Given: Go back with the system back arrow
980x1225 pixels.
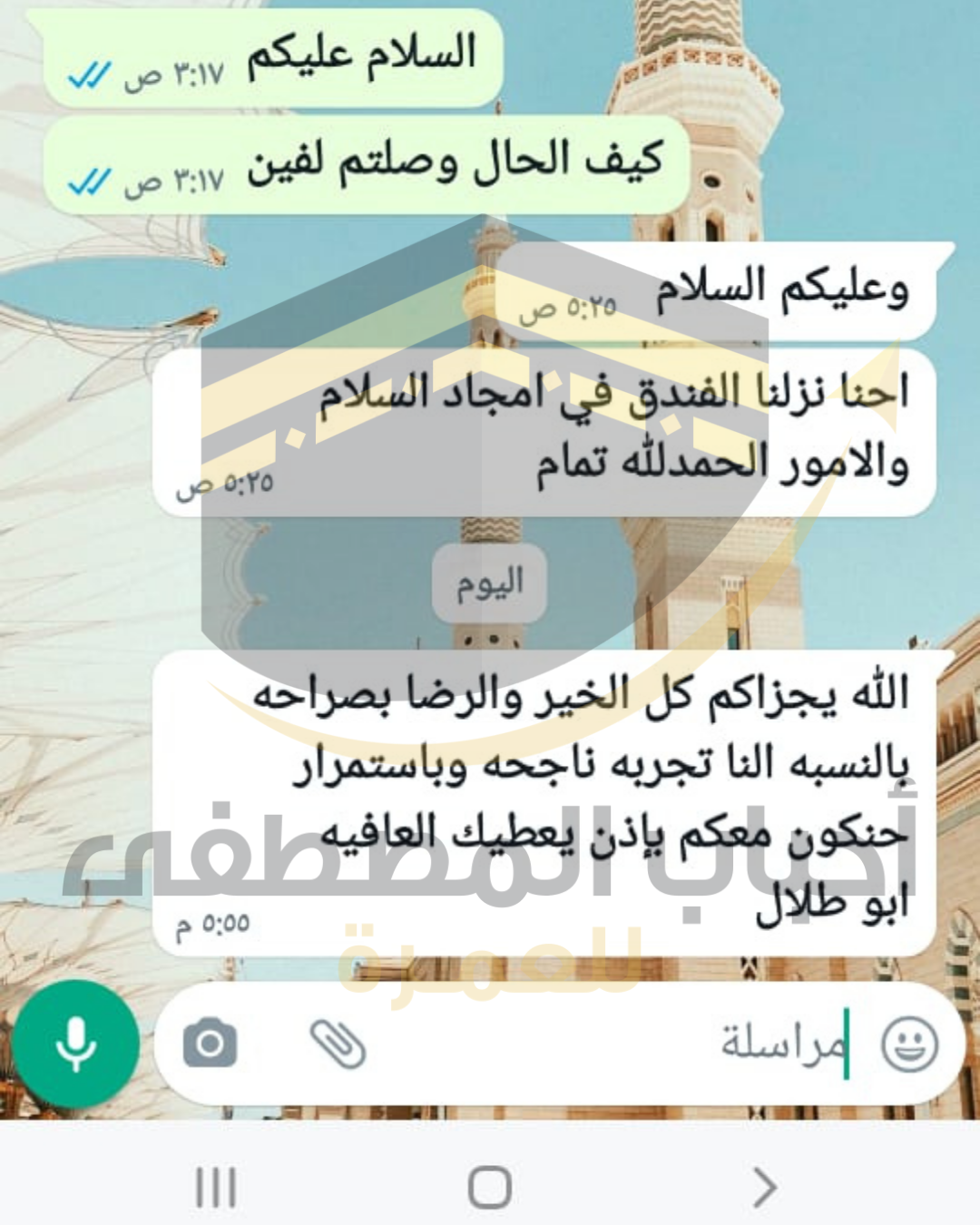Looking at the screenshot, I should 764,1186.
